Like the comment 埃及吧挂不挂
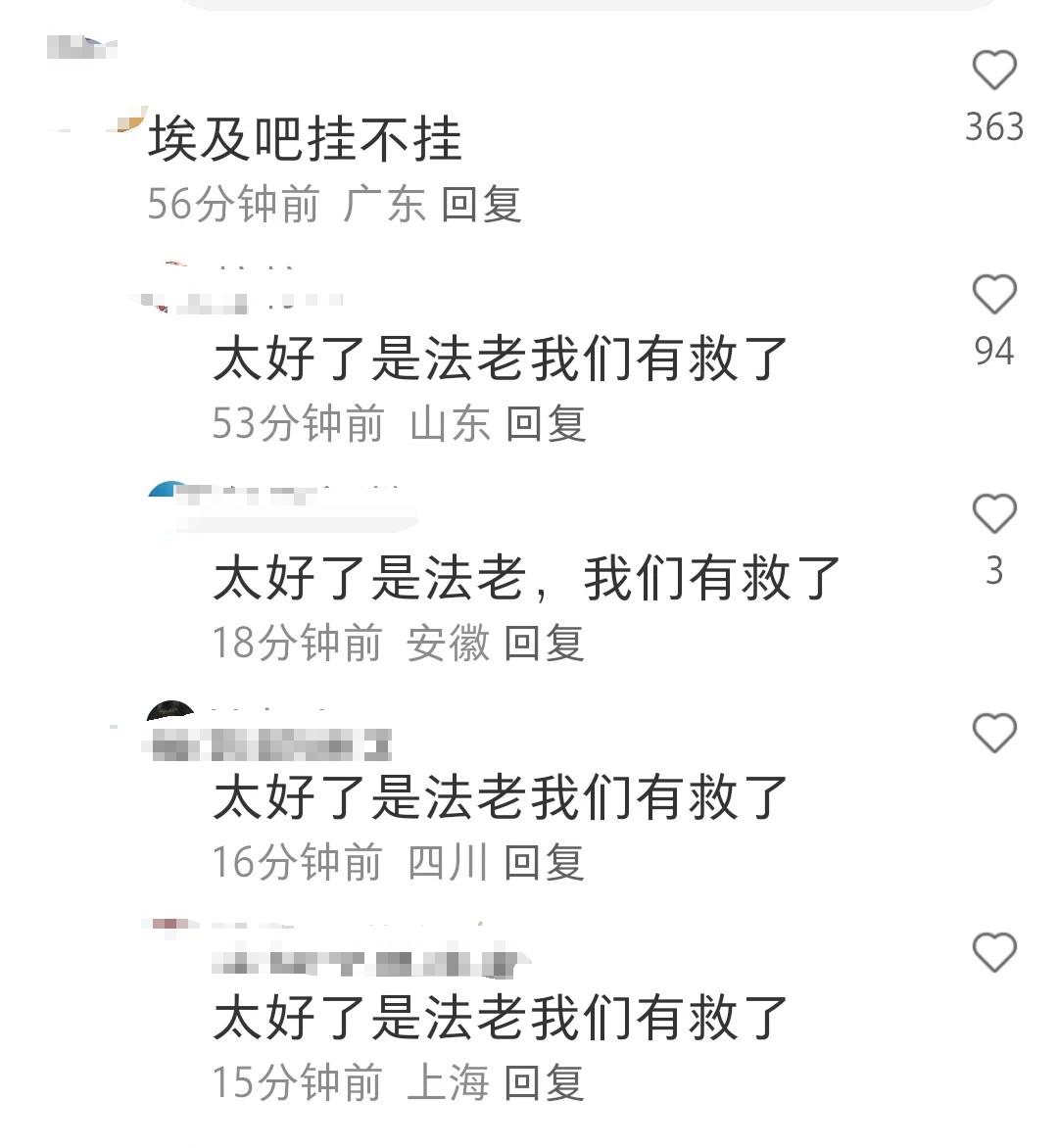Image resolution: width=1058 pixels, height=1148 pixels. pyautogui.click(x=994, y=71)
